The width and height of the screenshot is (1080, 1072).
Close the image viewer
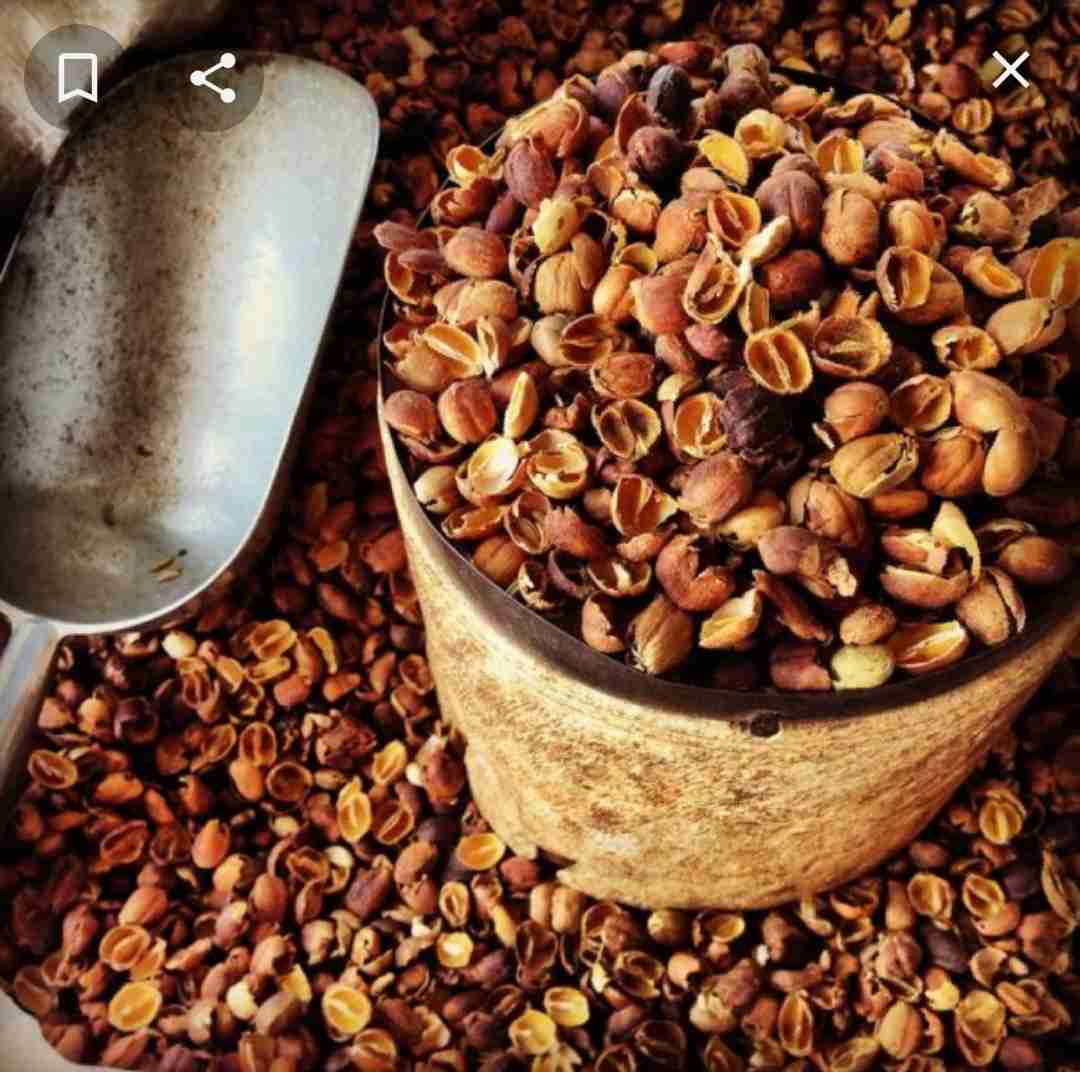[1010, 70]
